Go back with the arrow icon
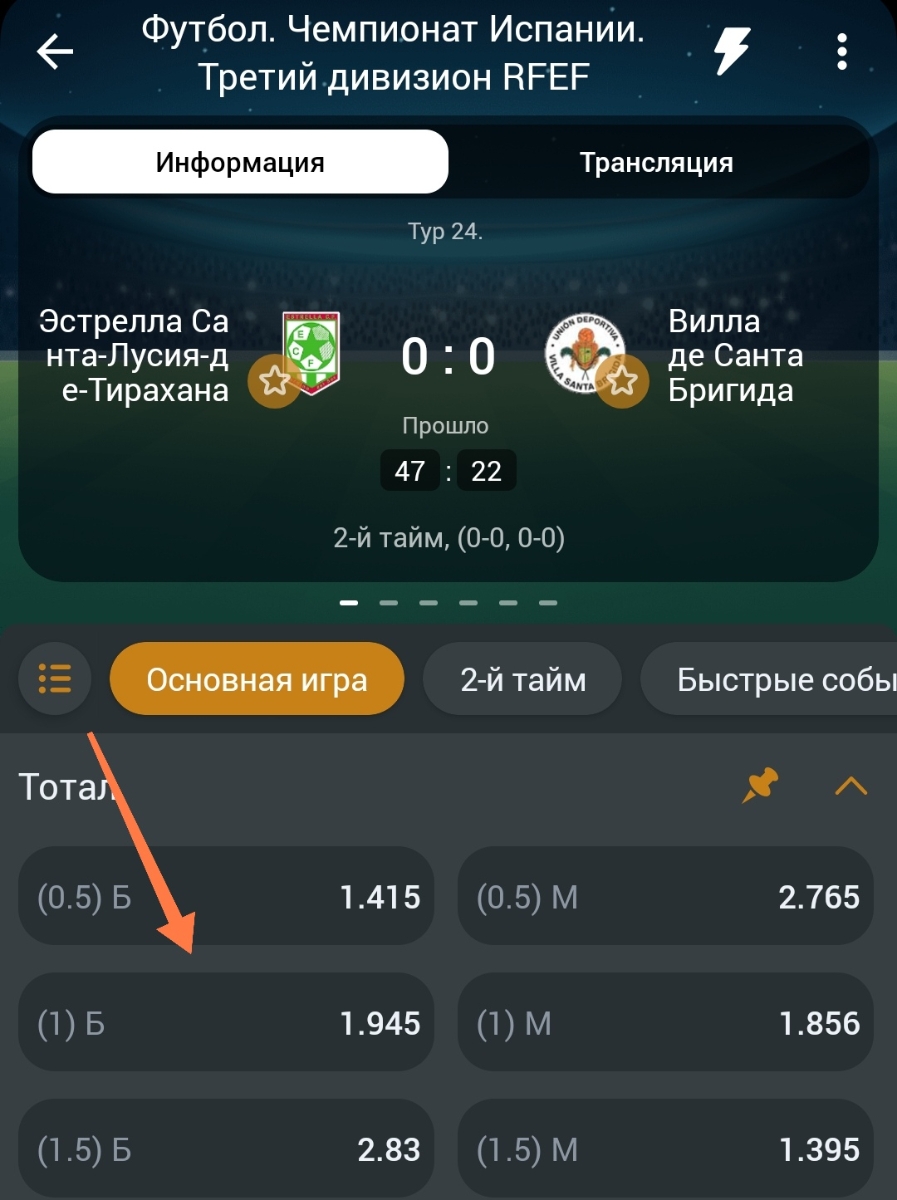This screenshot has width=897, height=1200. point(55,52)
